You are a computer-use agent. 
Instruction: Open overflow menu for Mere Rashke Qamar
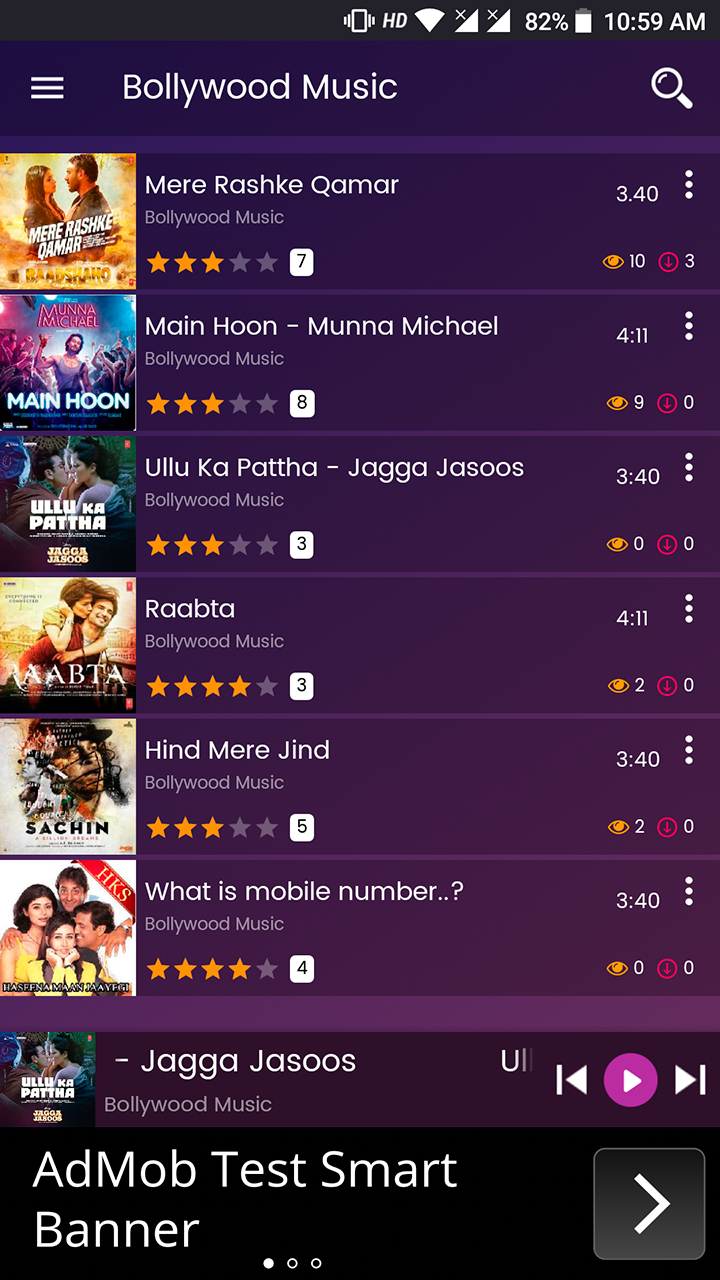(688, 185)
